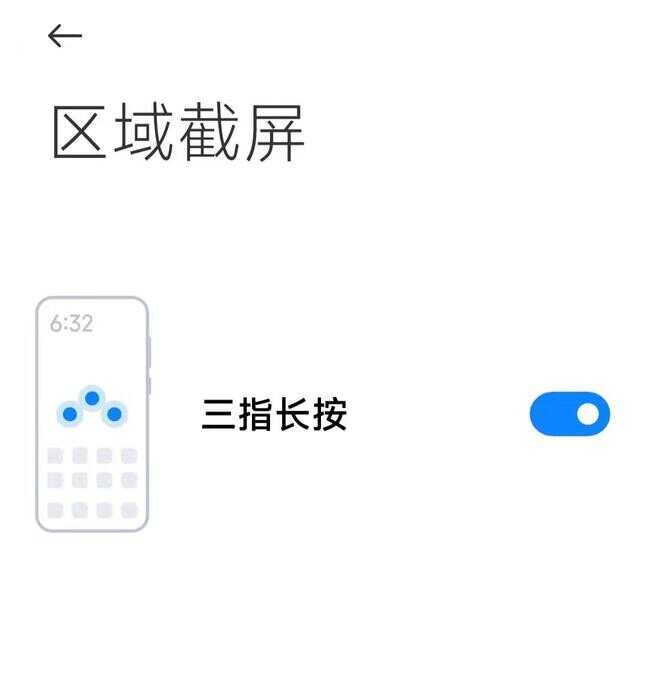Turn off the 三指长按 switch
The width and height of the screenshot is (648, 700).
(569, 414)
